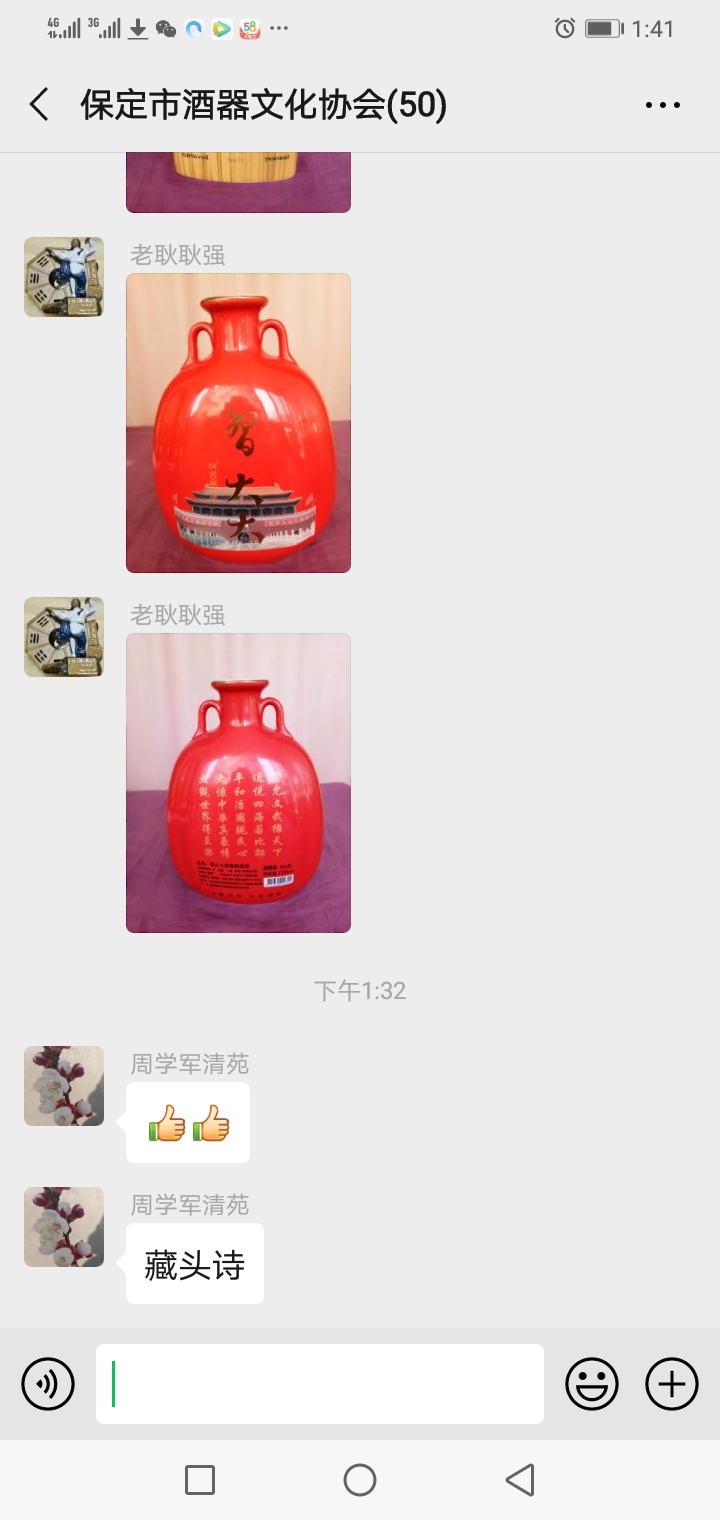Show recent apps from navigation bar

[200, 1480]
